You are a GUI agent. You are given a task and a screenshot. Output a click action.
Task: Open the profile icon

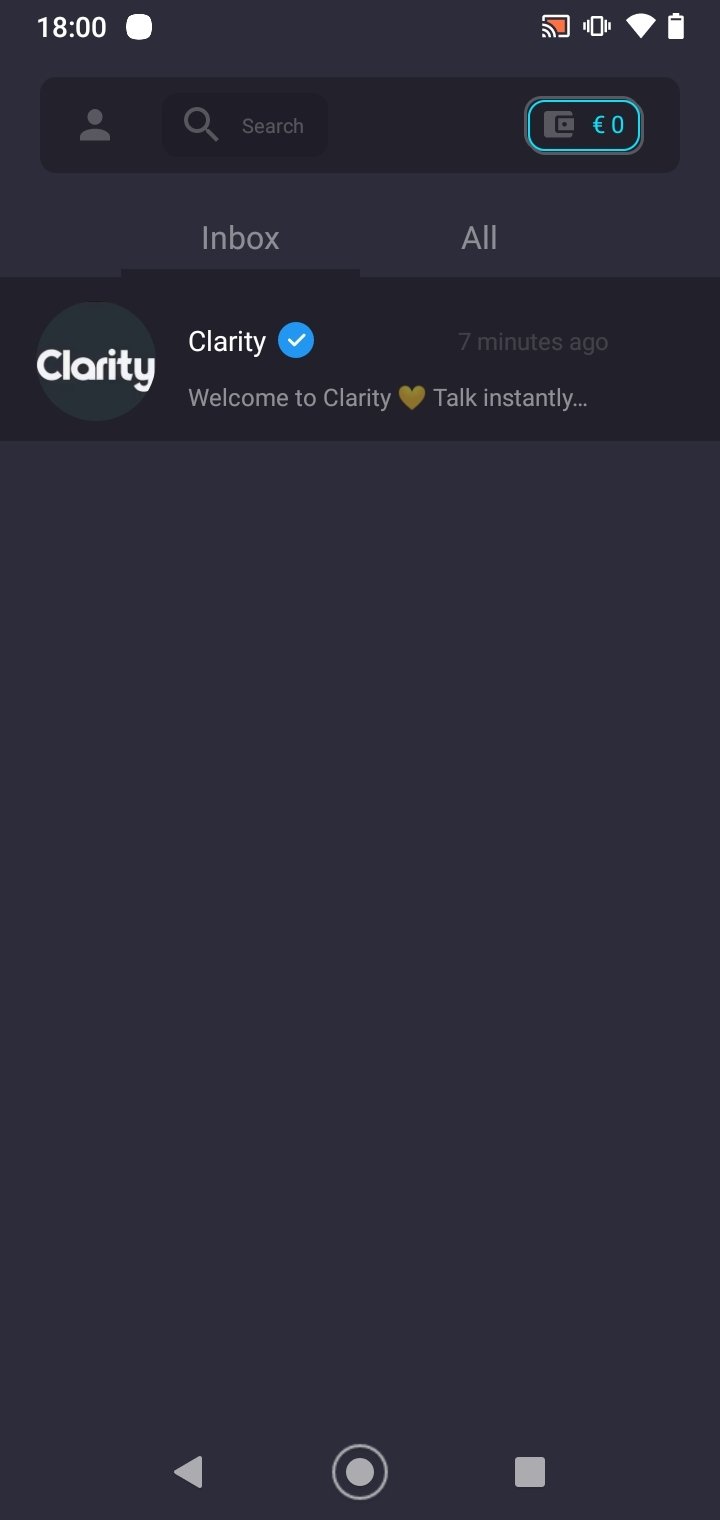point(95,125)
